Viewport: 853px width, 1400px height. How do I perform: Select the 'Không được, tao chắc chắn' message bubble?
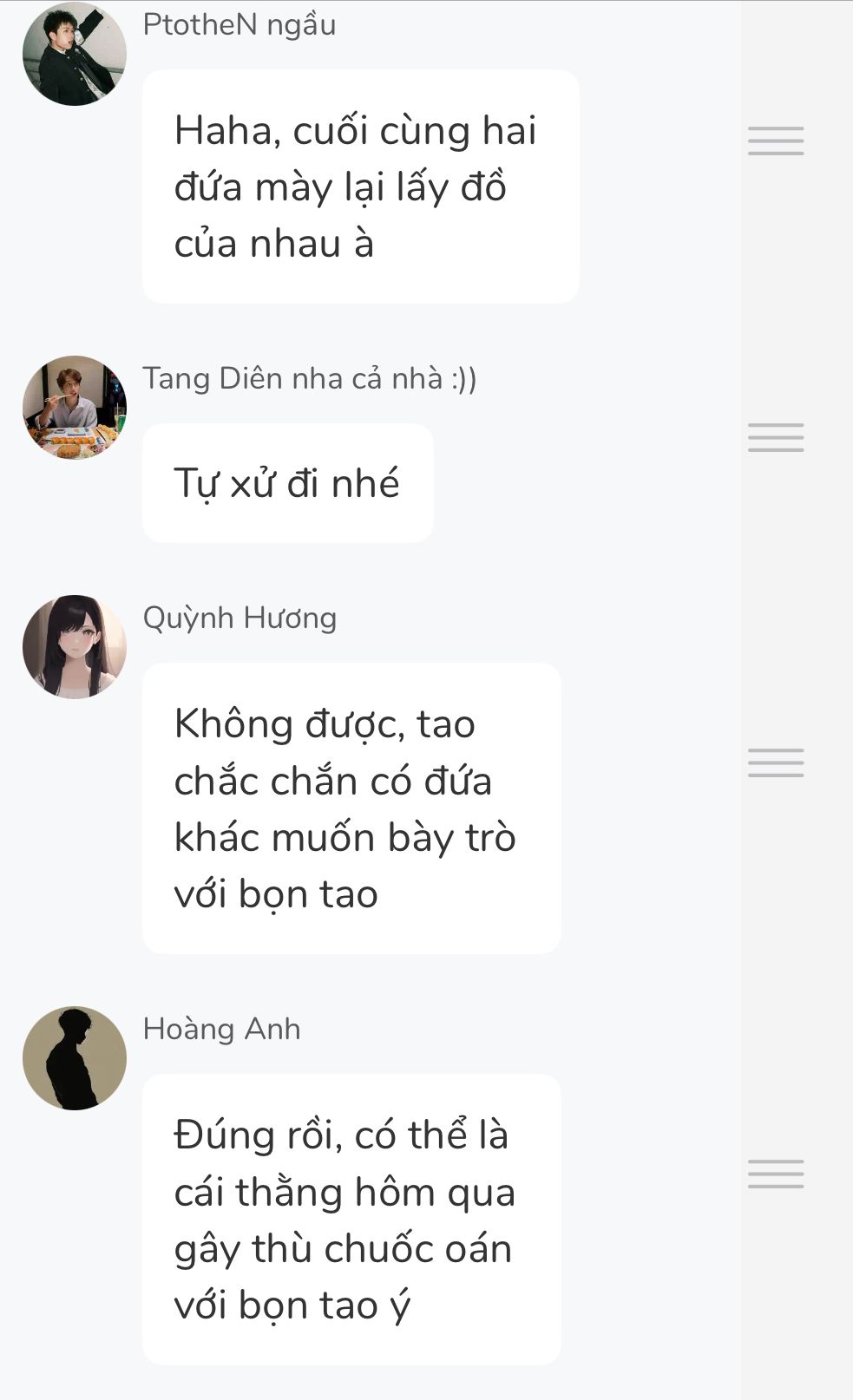tap(351, 808)
